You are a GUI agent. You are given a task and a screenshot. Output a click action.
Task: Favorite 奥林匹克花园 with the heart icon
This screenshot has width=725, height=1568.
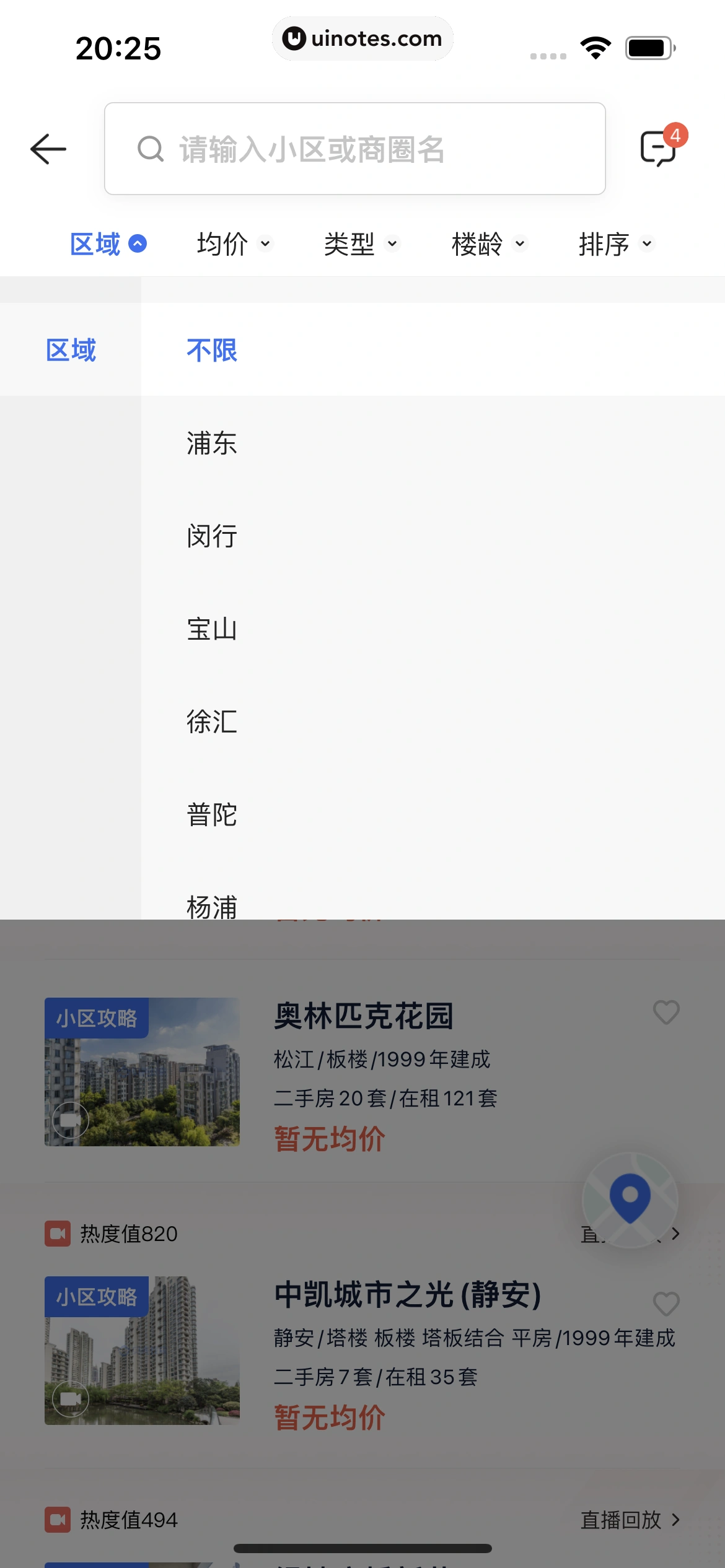click(x=666, y=1013)
